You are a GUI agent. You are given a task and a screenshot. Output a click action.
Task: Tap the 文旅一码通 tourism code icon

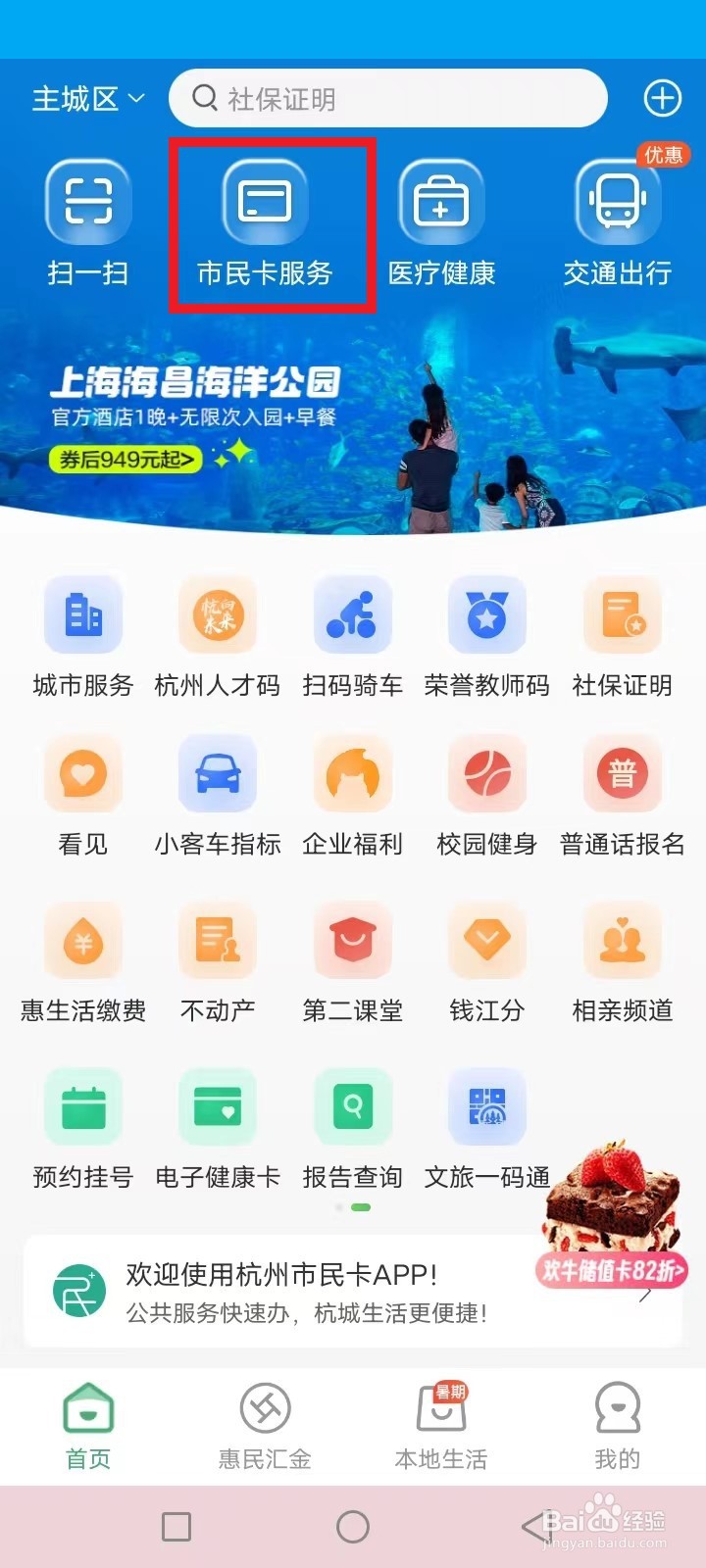tap(487, 1127)
